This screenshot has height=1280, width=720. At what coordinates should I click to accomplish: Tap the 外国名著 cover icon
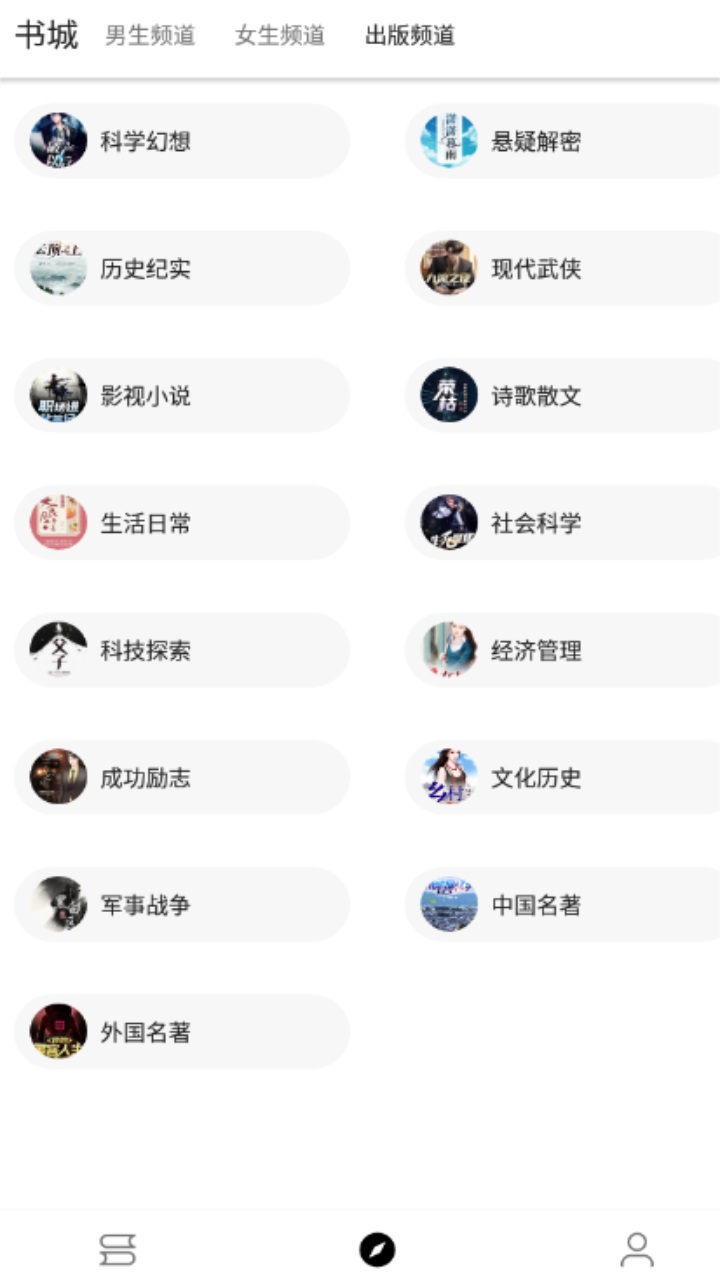tap(57, 1031)
